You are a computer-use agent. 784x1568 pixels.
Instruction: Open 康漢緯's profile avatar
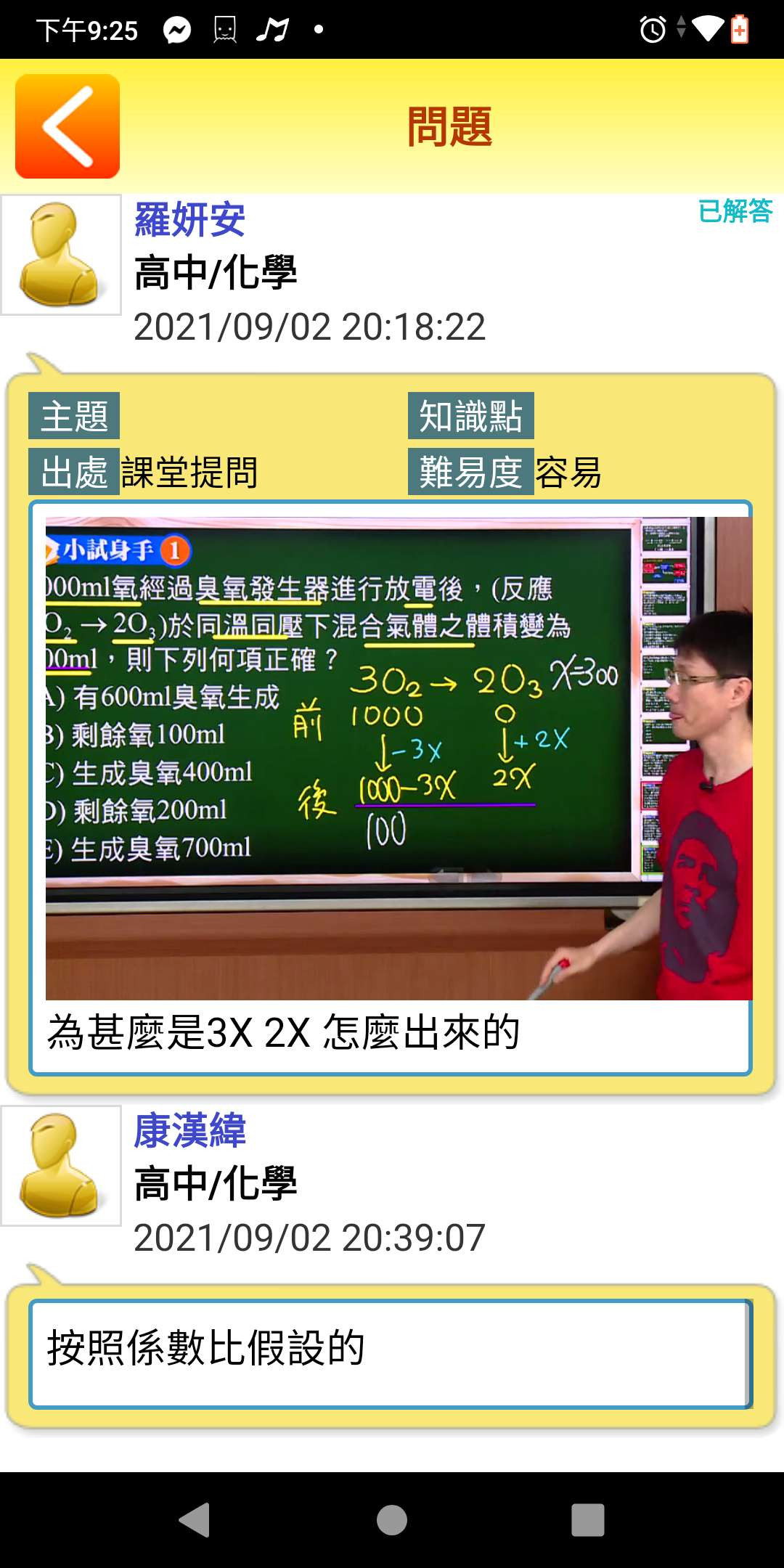(61, 1166)
